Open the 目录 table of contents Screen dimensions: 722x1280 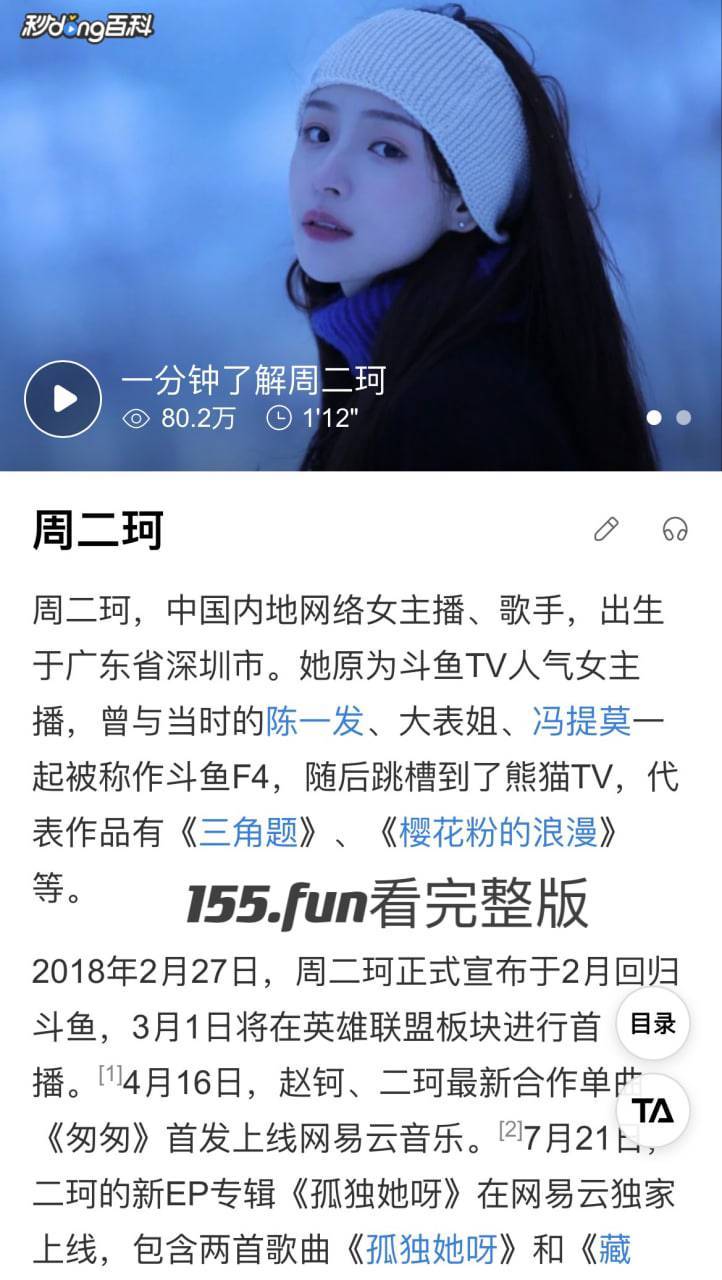coord(653,1024)
